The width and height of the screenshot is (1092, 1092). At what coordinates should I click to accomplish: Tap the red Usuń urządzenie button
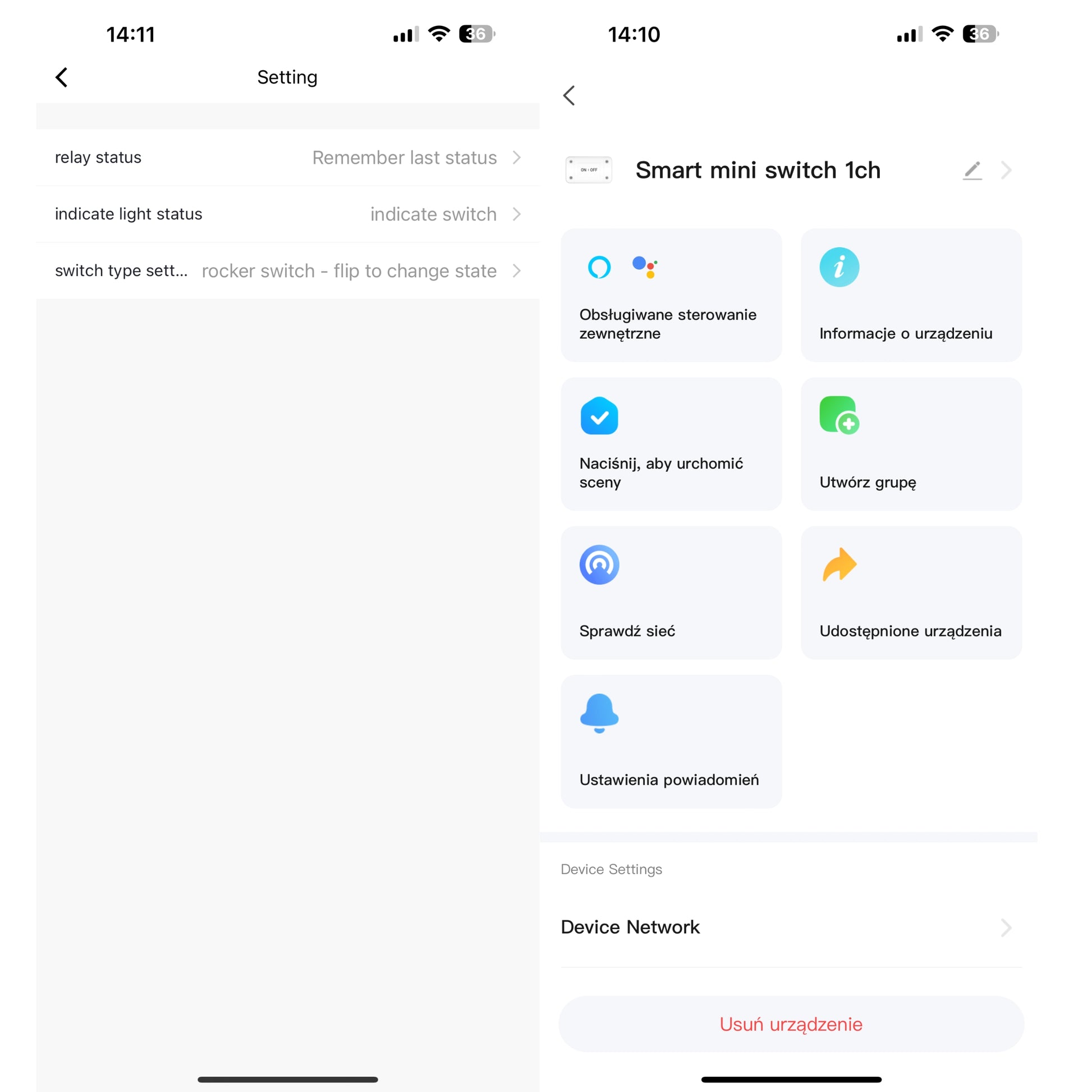[x=791, y=1024]
